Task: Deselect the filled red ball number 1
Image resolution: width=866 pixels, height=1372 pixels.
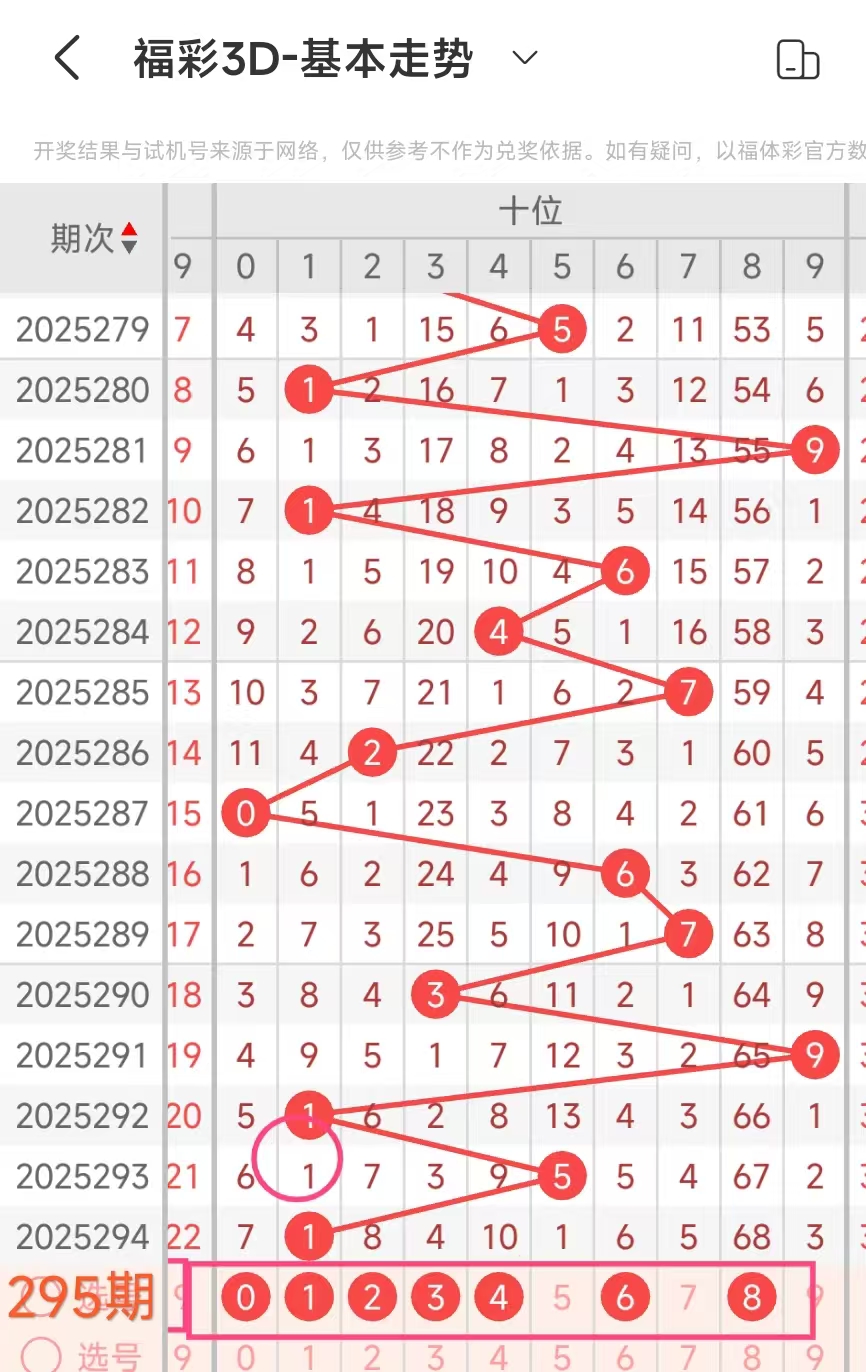Action: 309,1298
